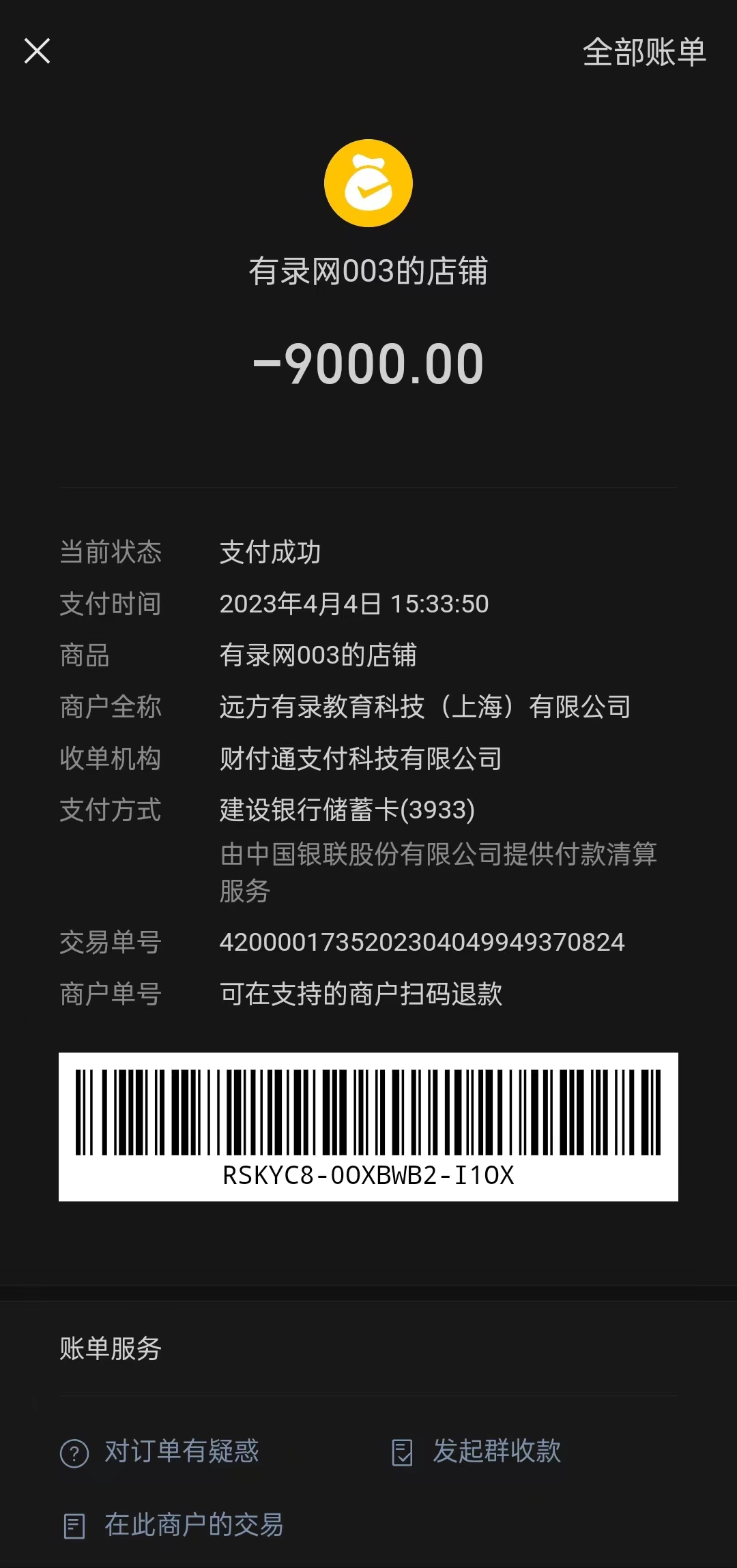Close the bill details page
The height and width of the screenshot is (1568, 737).
pyautogui.click(x=37, y=51)
